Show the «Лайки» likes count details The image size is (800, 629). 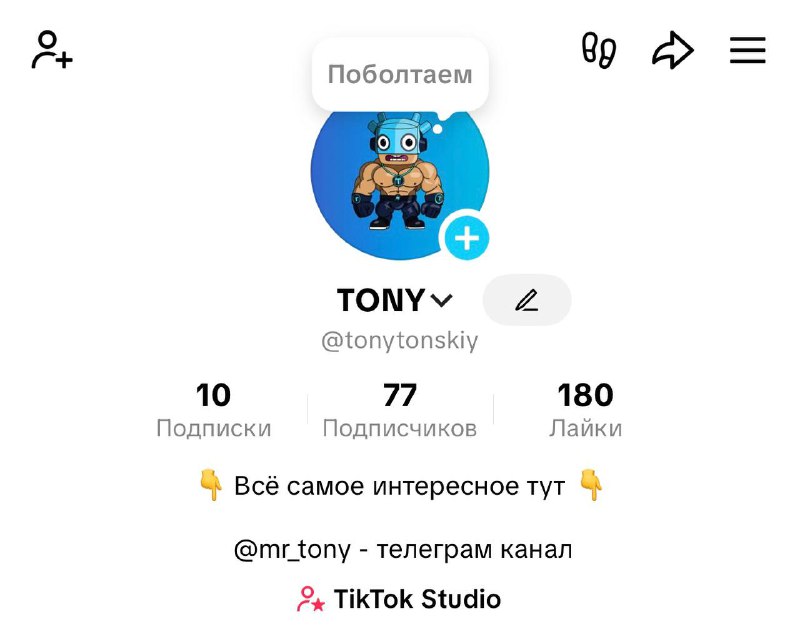click(586, 410)
